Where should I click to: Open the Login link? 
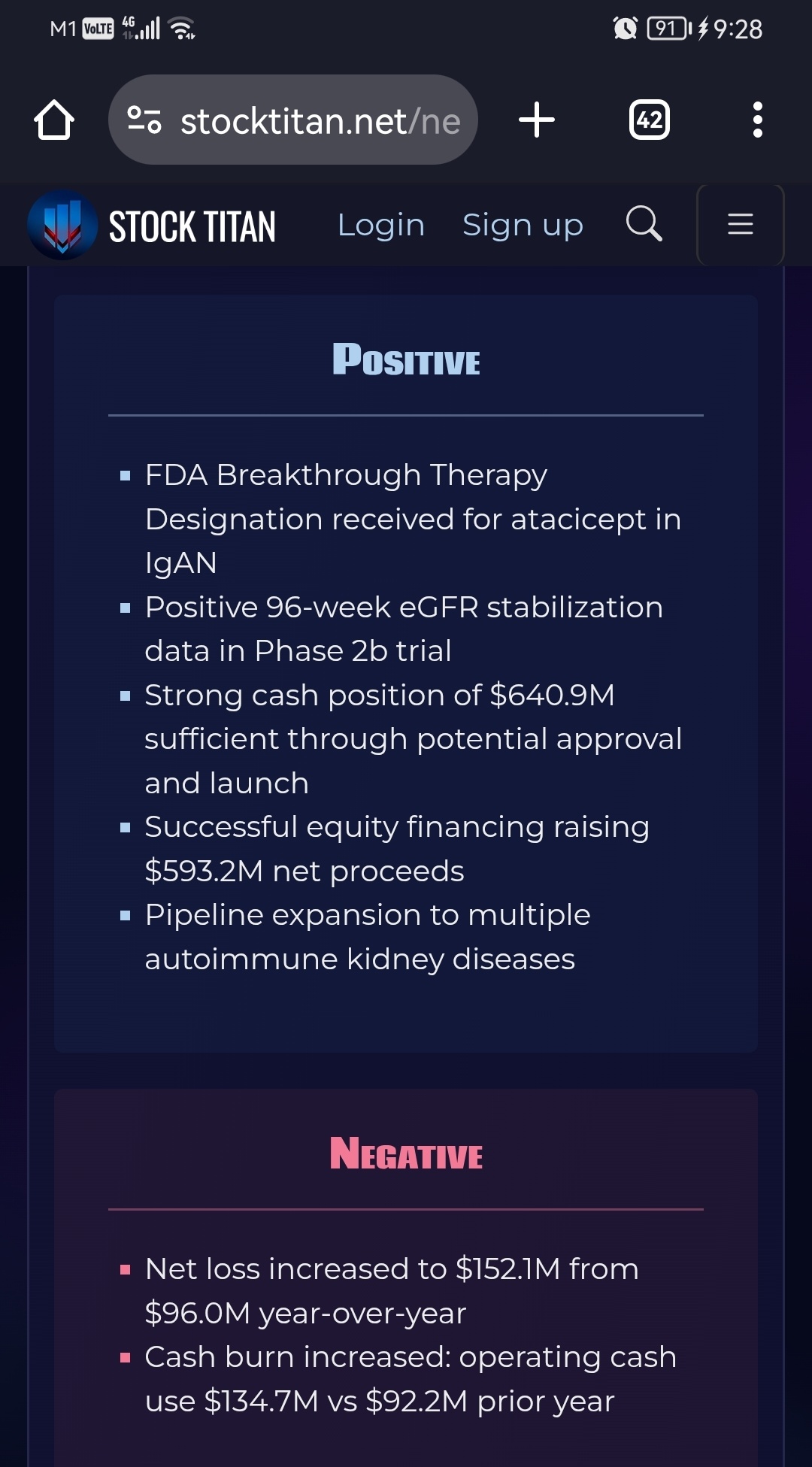point(381,225)
